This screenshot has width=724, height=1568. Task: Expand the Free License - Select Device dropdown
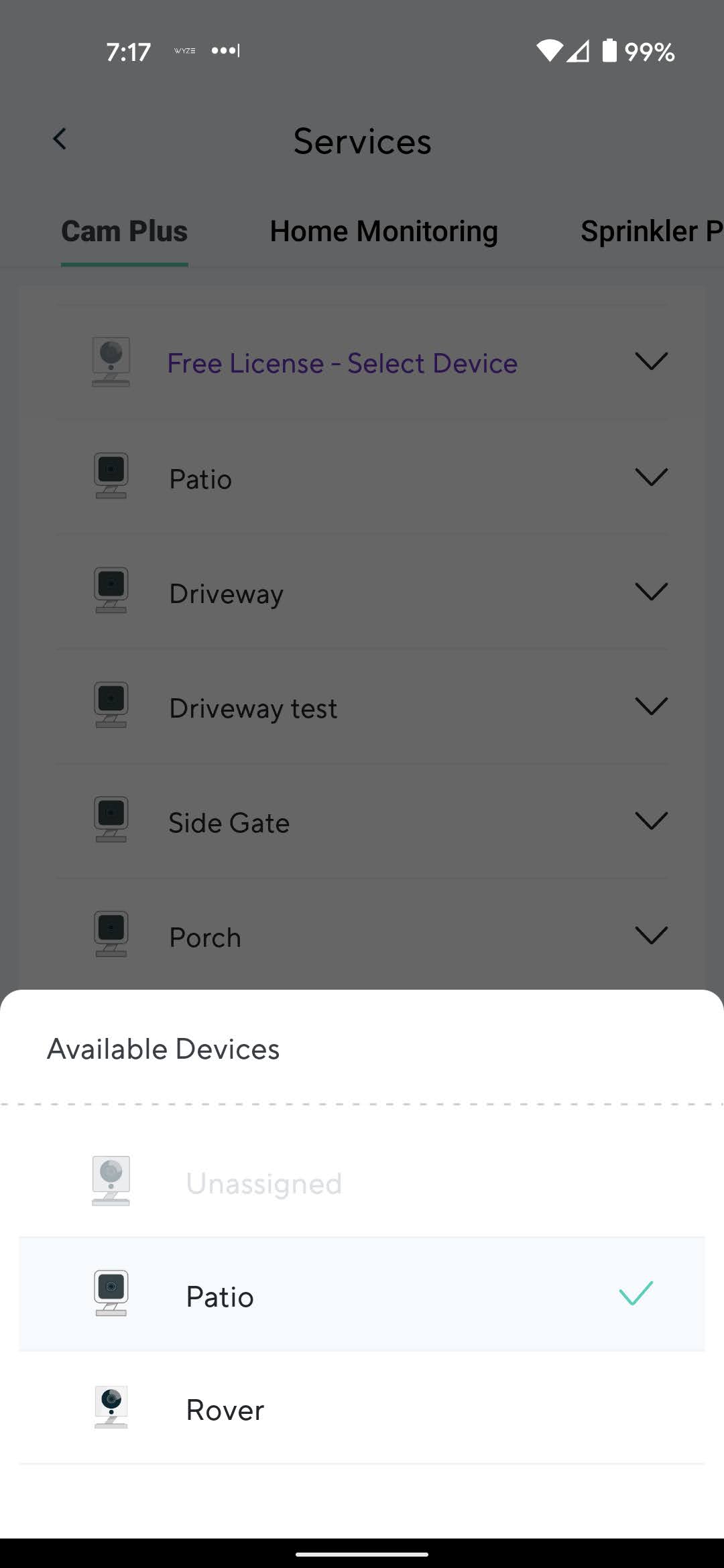pyautogui.click(x=650, y=362)
